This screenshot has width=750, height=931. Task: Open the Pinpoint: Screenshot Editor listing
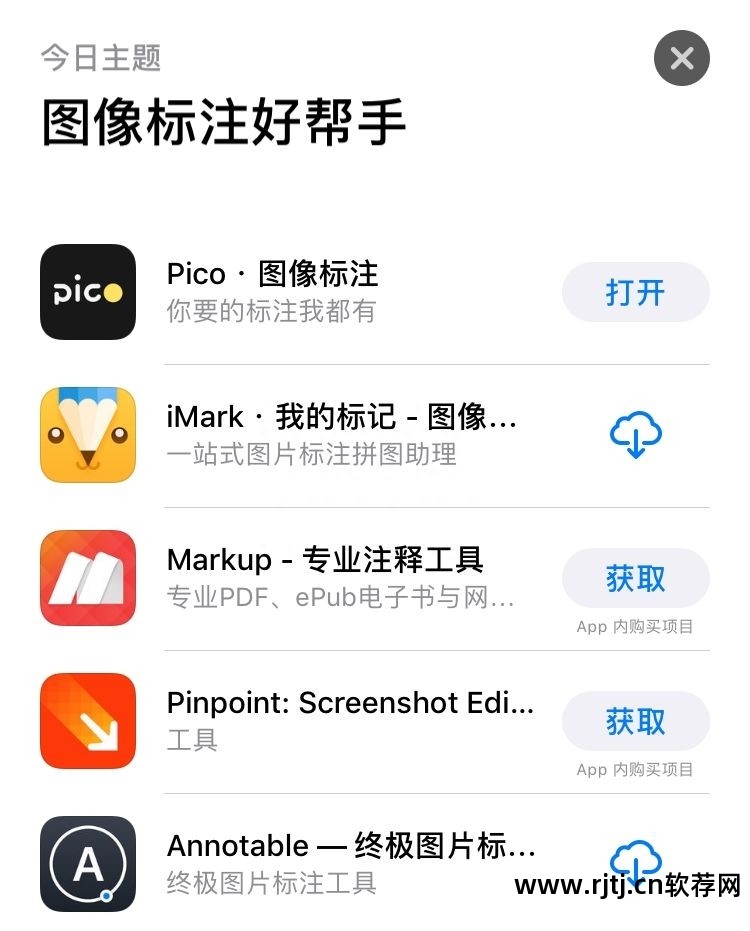(x=349, y=720)
